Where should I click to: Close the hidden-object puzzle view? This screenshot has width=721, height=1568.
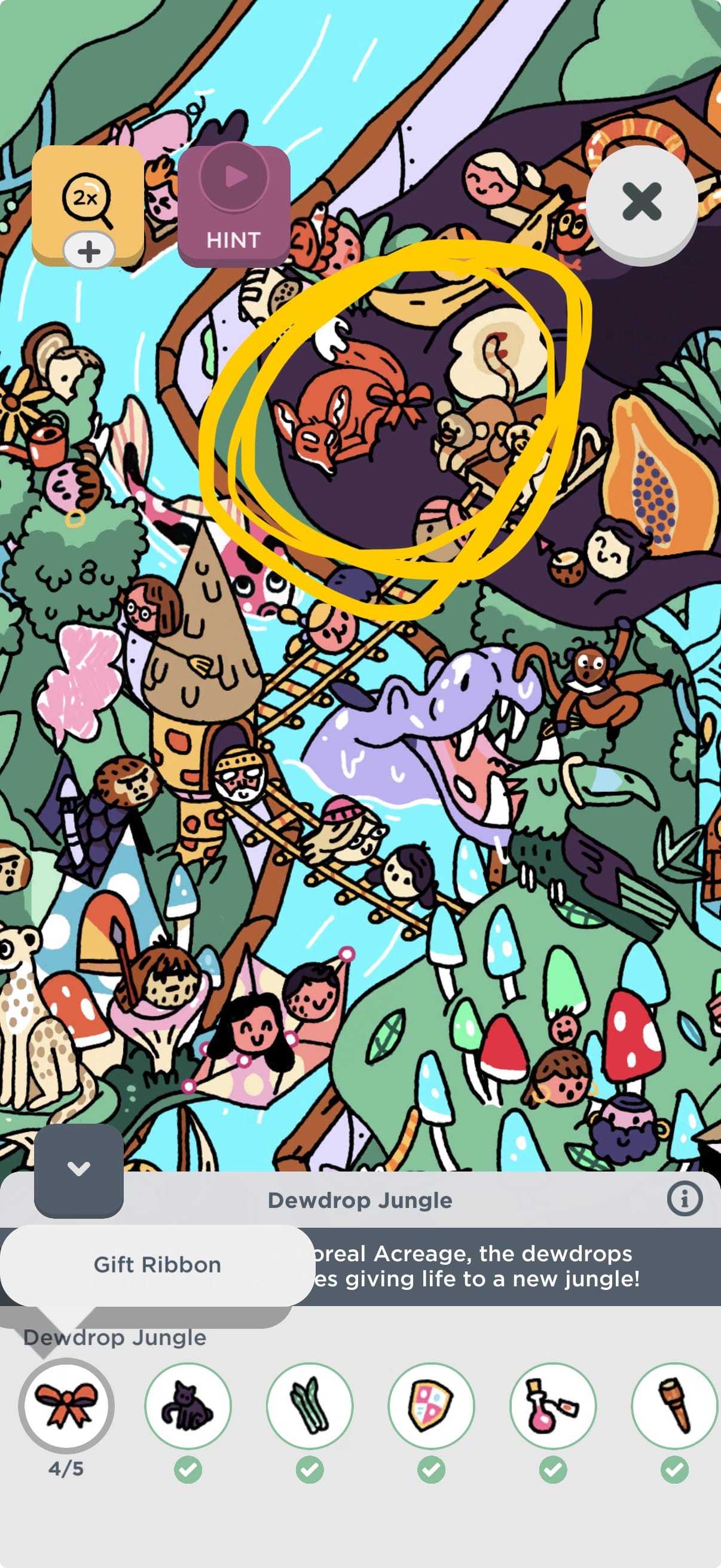pyautogui.click(x=641, y=203)
